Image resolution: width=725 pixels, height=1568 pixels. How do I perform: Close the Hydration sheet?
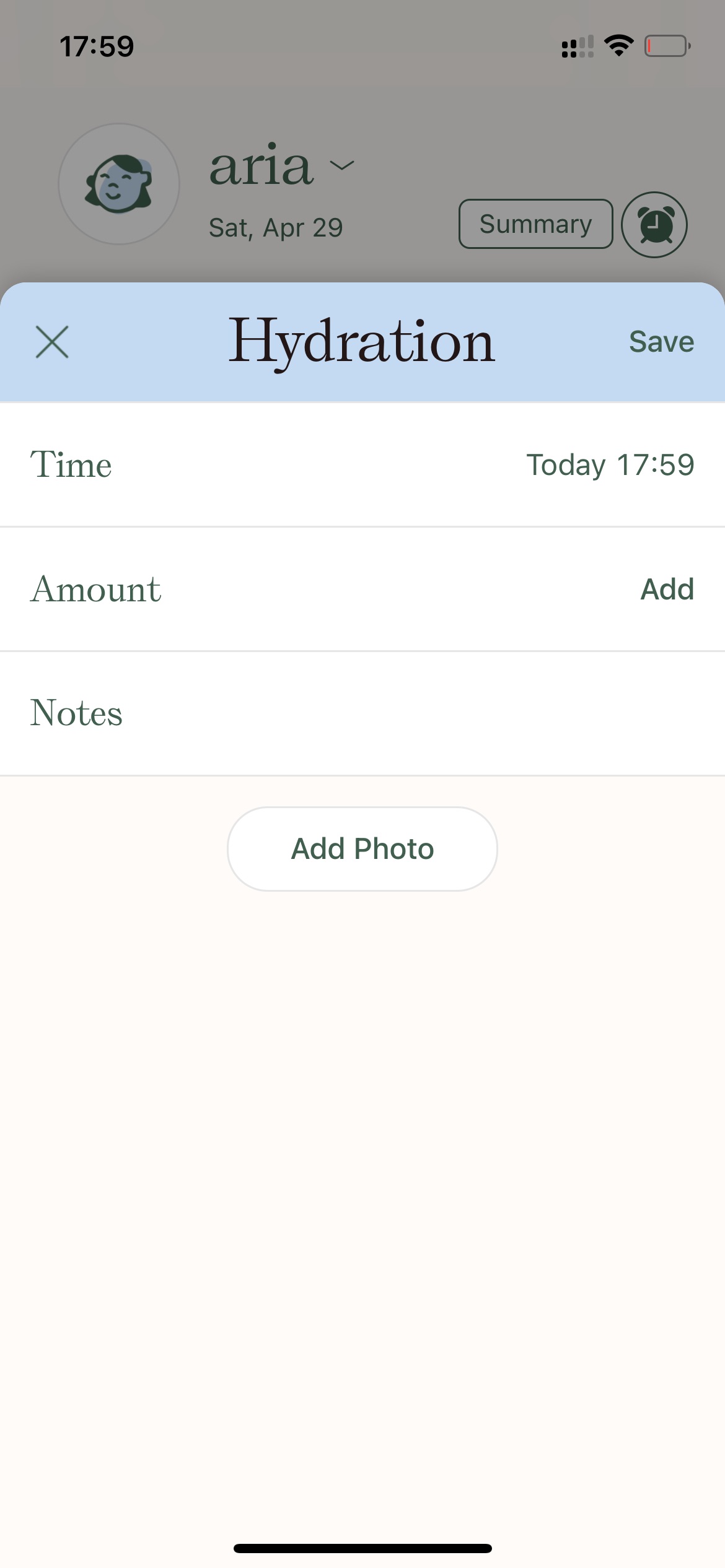click(52, 342)
